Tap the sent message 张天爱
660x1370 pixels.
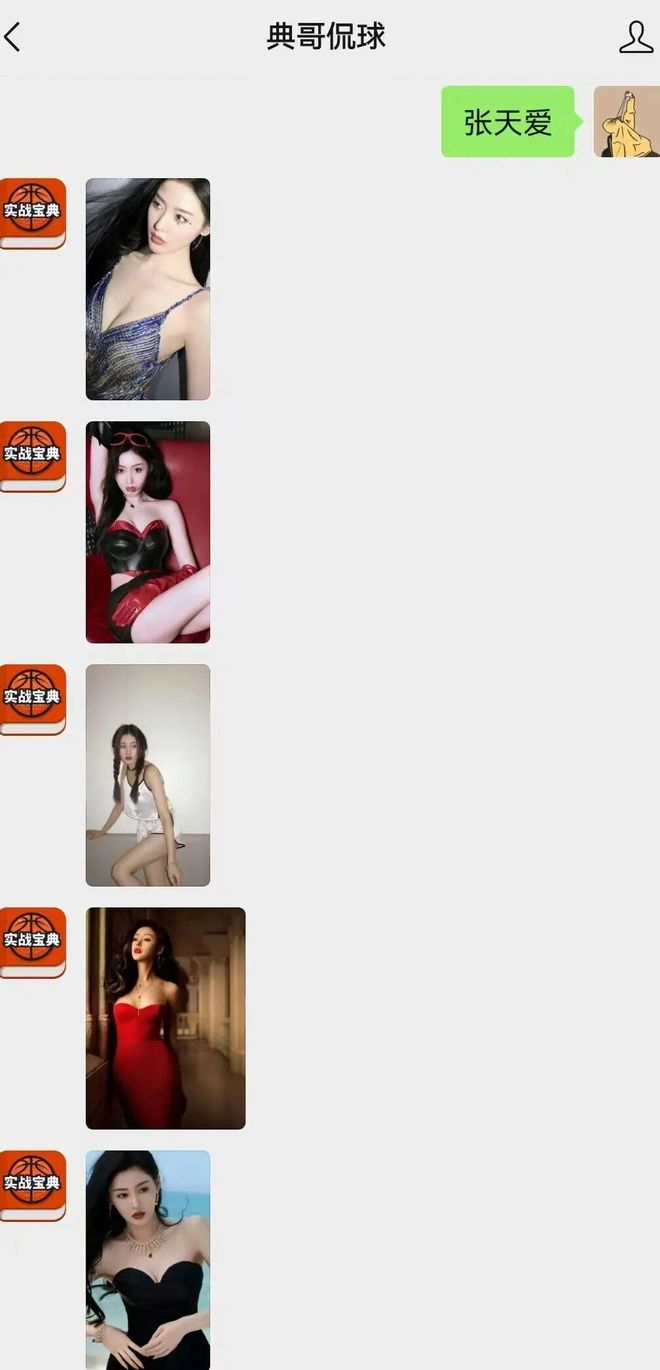pyautogui.click(x=508, y=122)
